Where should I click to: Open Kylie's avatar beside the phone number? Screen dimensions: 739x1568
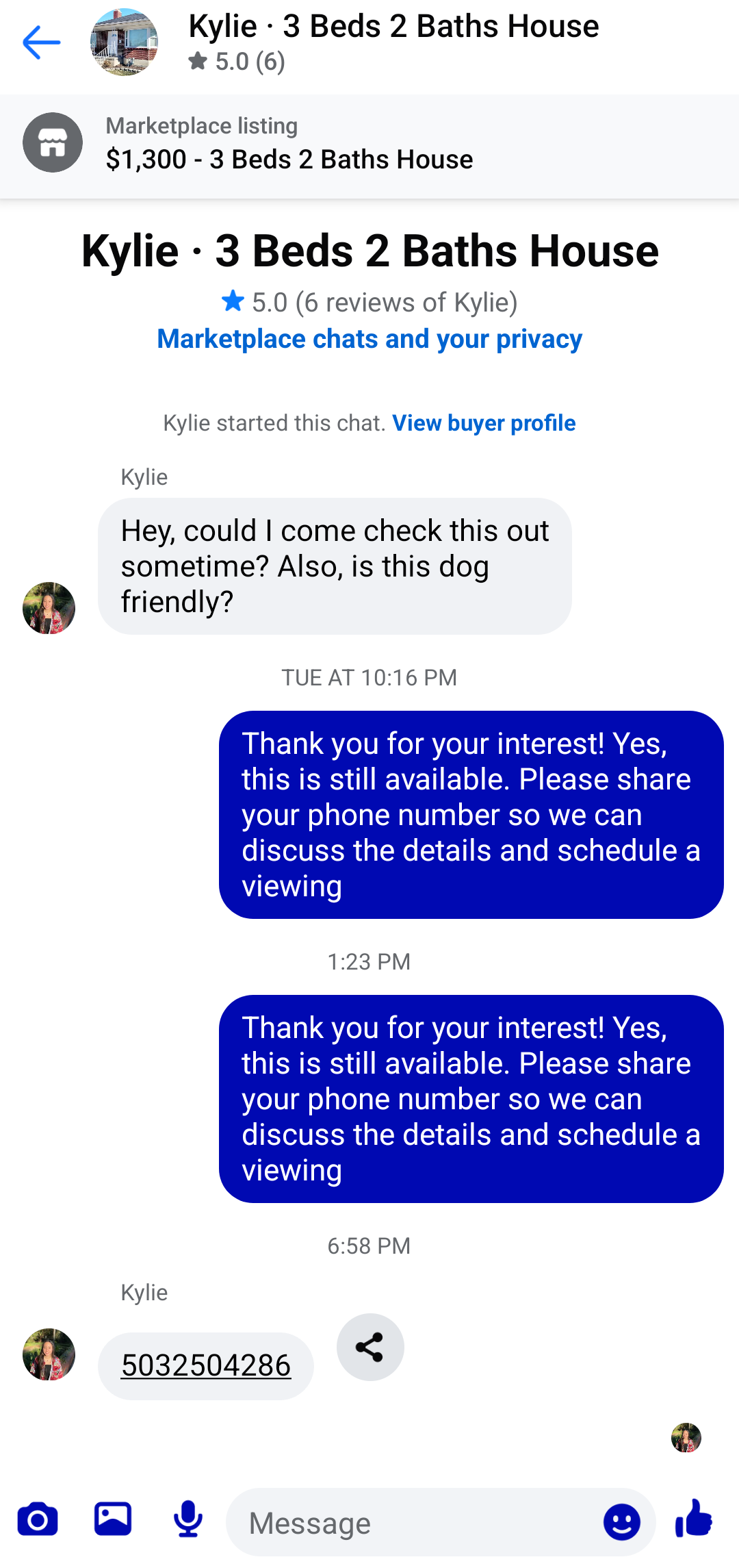tap(49, 1354)
